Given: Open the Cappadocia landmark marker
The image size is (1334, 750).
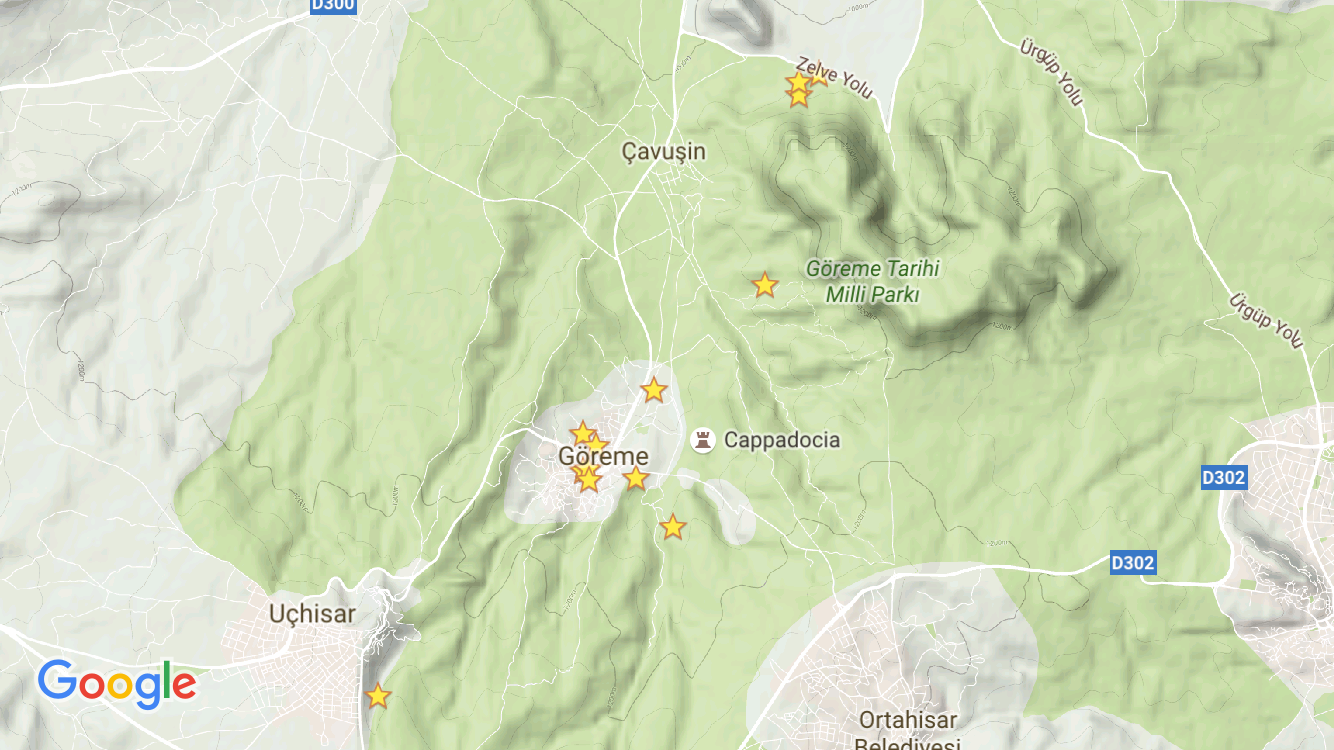Looking at the screenshot, I should point(704,440).
